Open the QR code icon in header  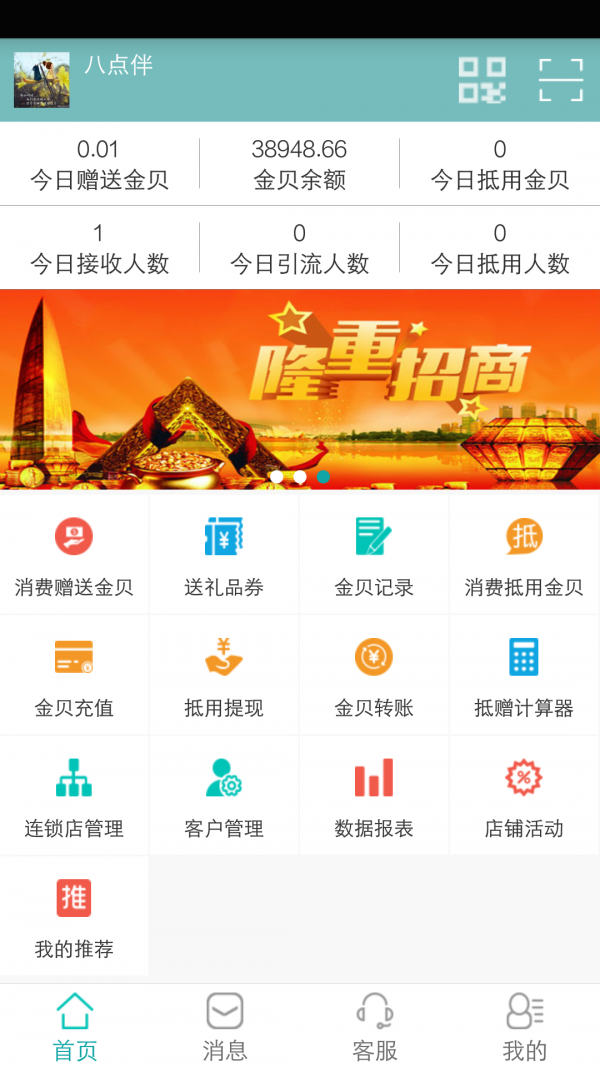tap(482, 80)
